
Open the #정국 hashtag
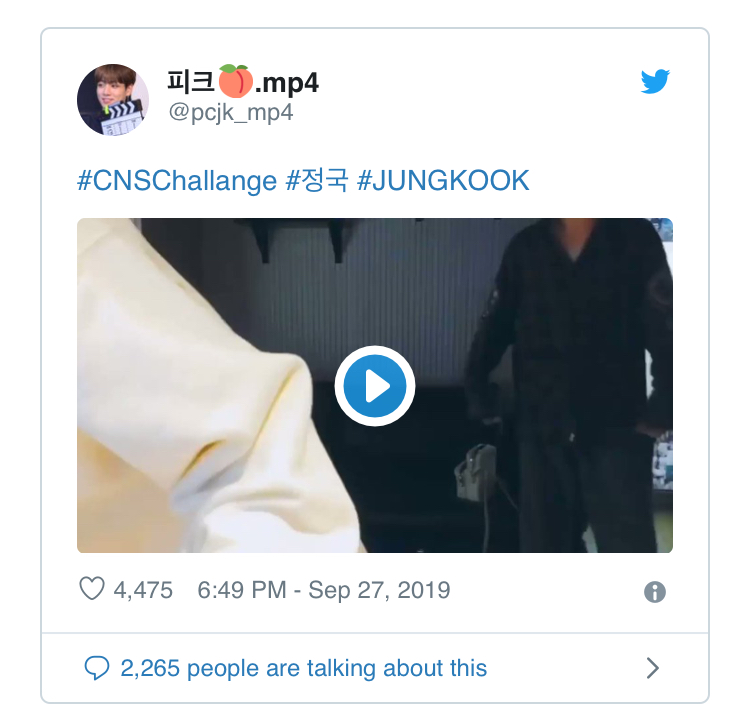[x=317, y=181]
